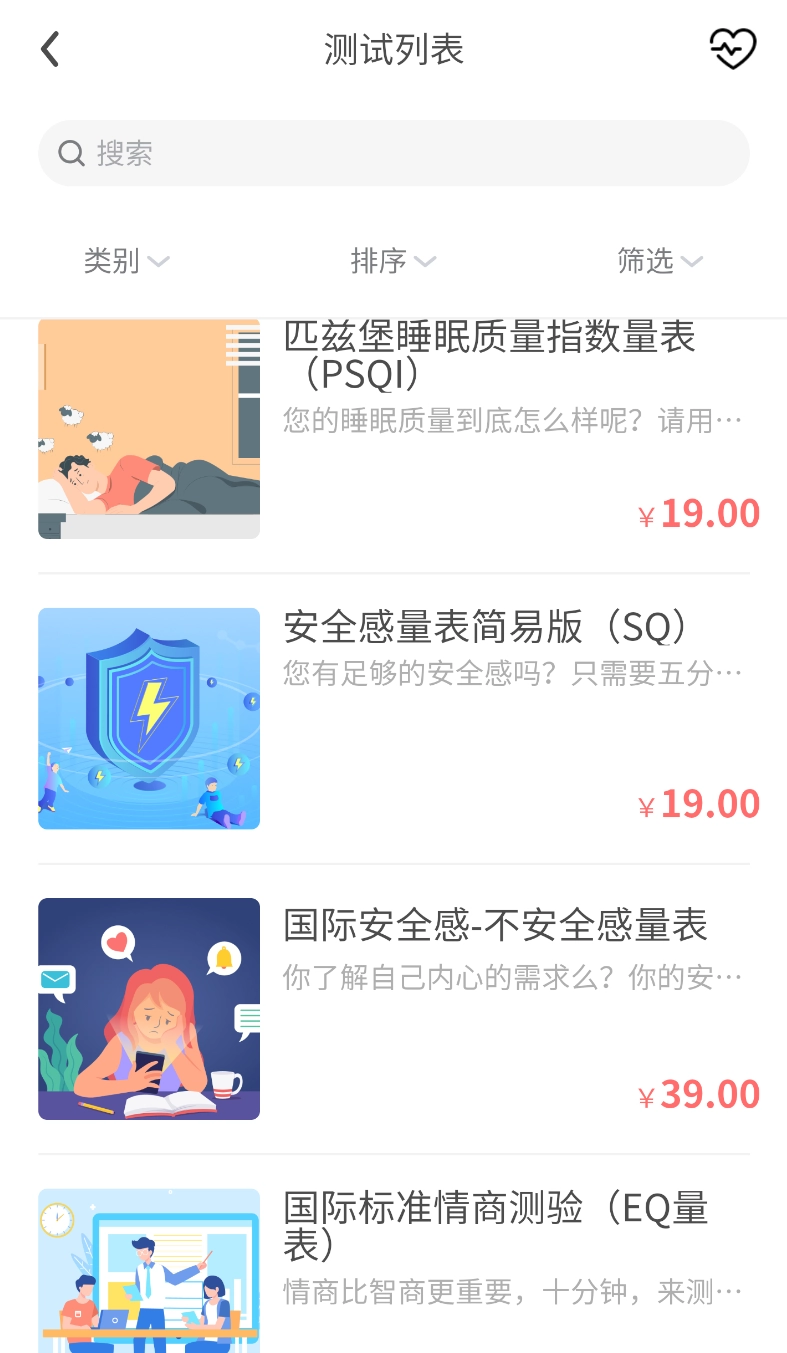Open the 排序 sorting dropdown

(394, 261)
